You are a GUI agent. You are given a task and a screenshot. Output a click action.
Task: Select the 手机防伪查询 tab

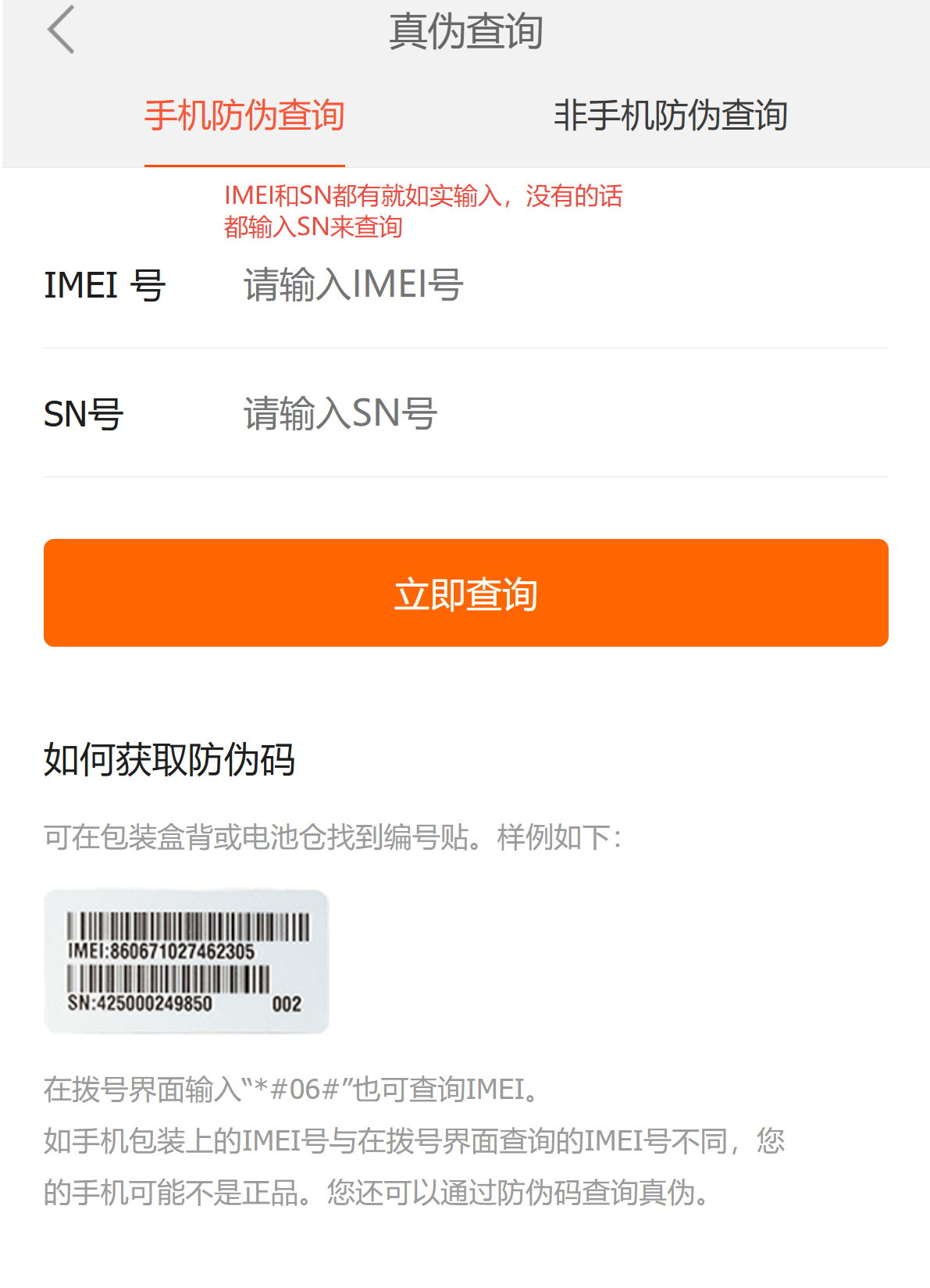point(244,116)
